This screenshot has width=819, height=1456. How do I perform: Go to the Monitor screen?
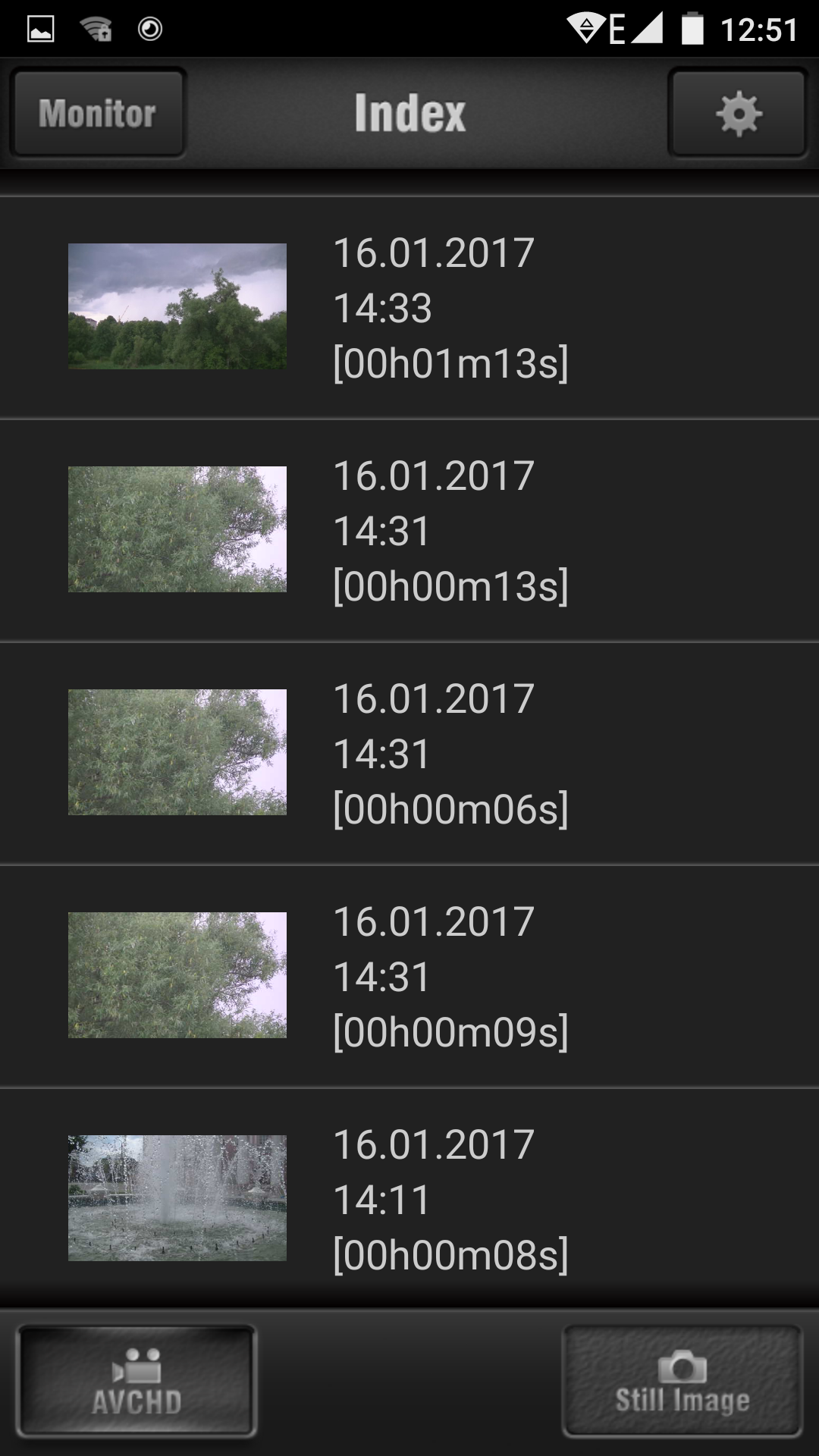pyautogui.click(x=98, y=114)
